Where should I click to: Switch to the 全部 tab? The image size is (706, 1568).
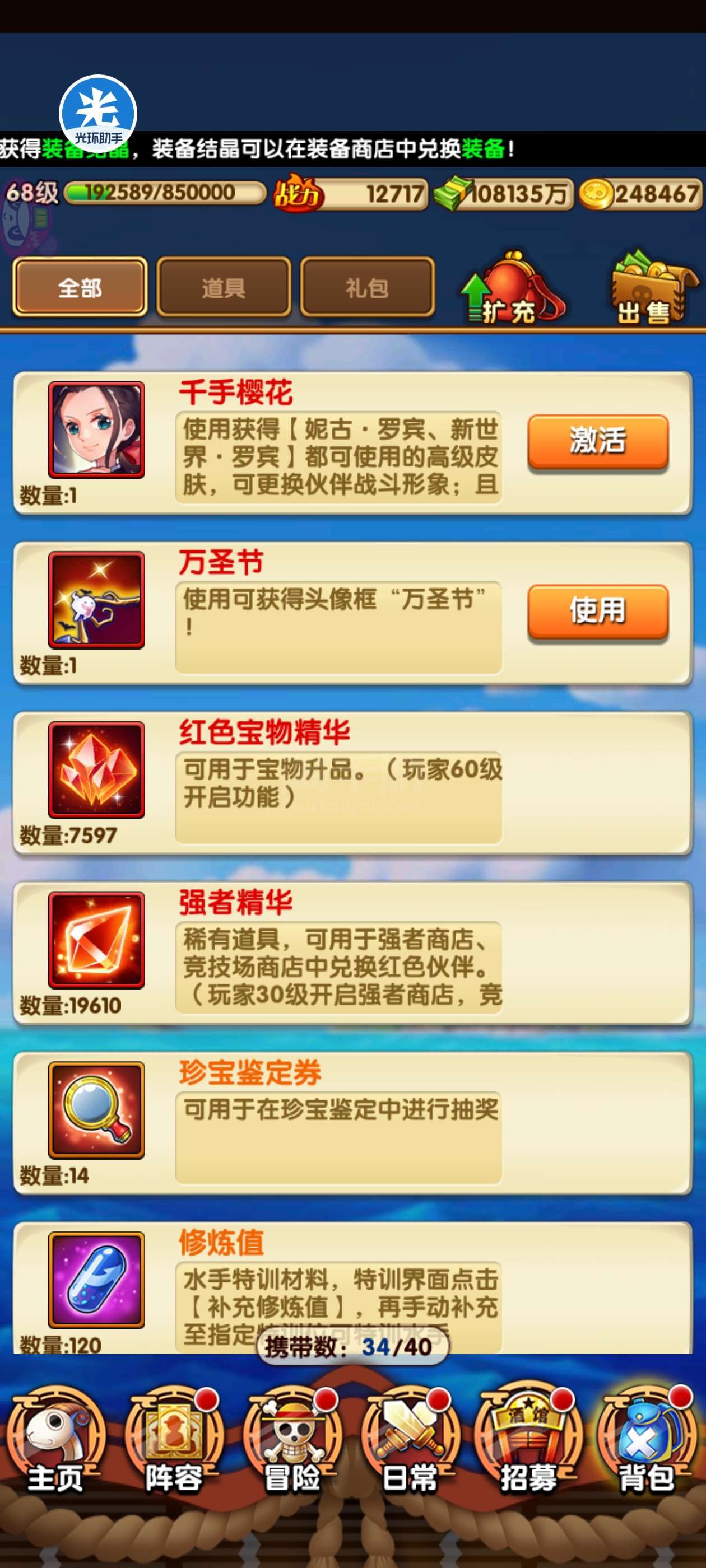(x=80, y=287)
